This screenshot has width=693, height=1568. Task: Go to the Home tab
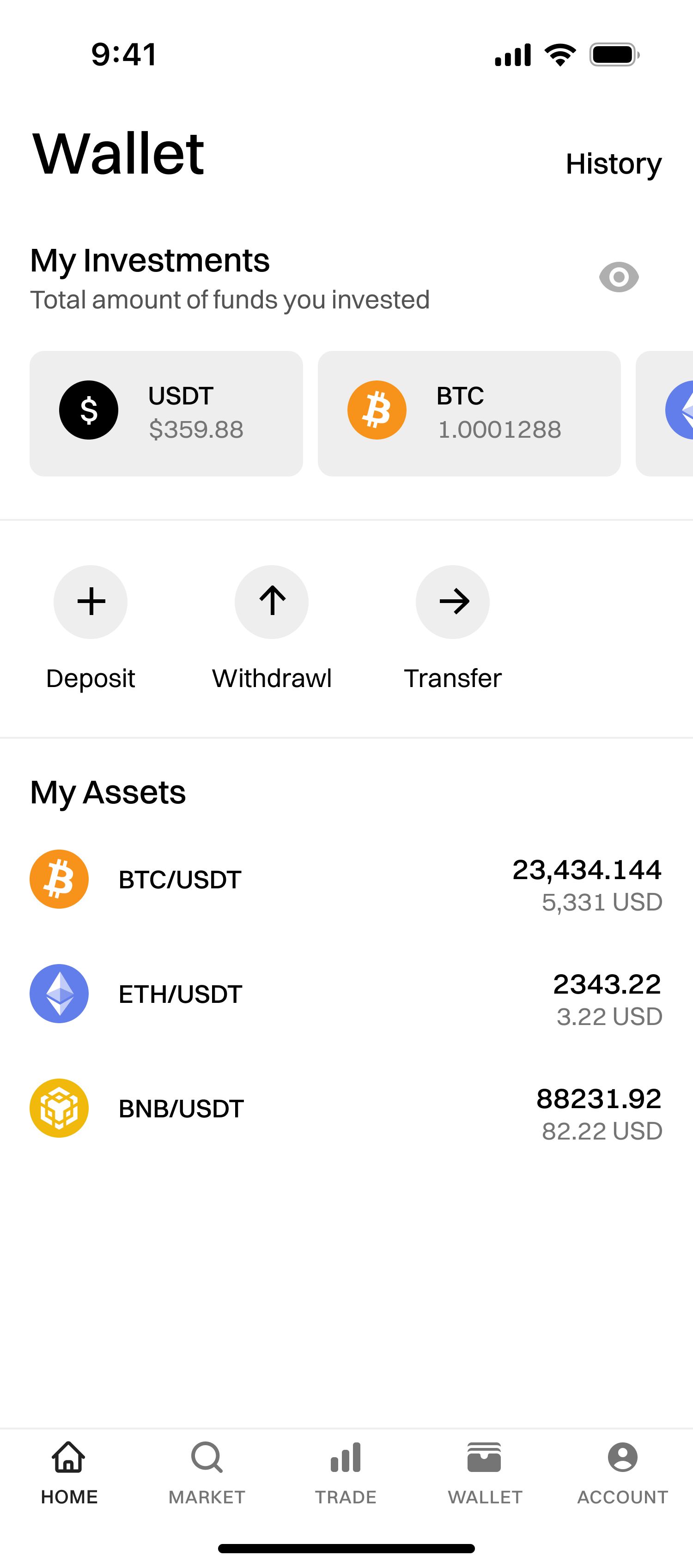(69, 1473)
